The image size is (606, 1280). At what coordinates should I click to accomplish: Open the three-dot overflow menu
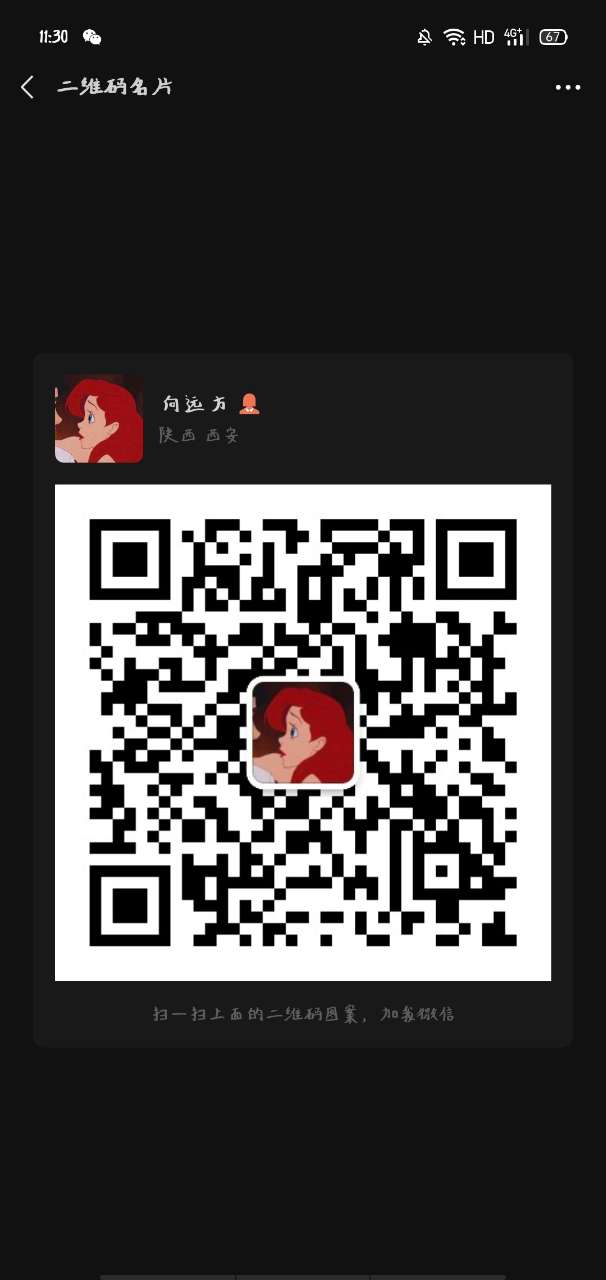pos(567,88)
